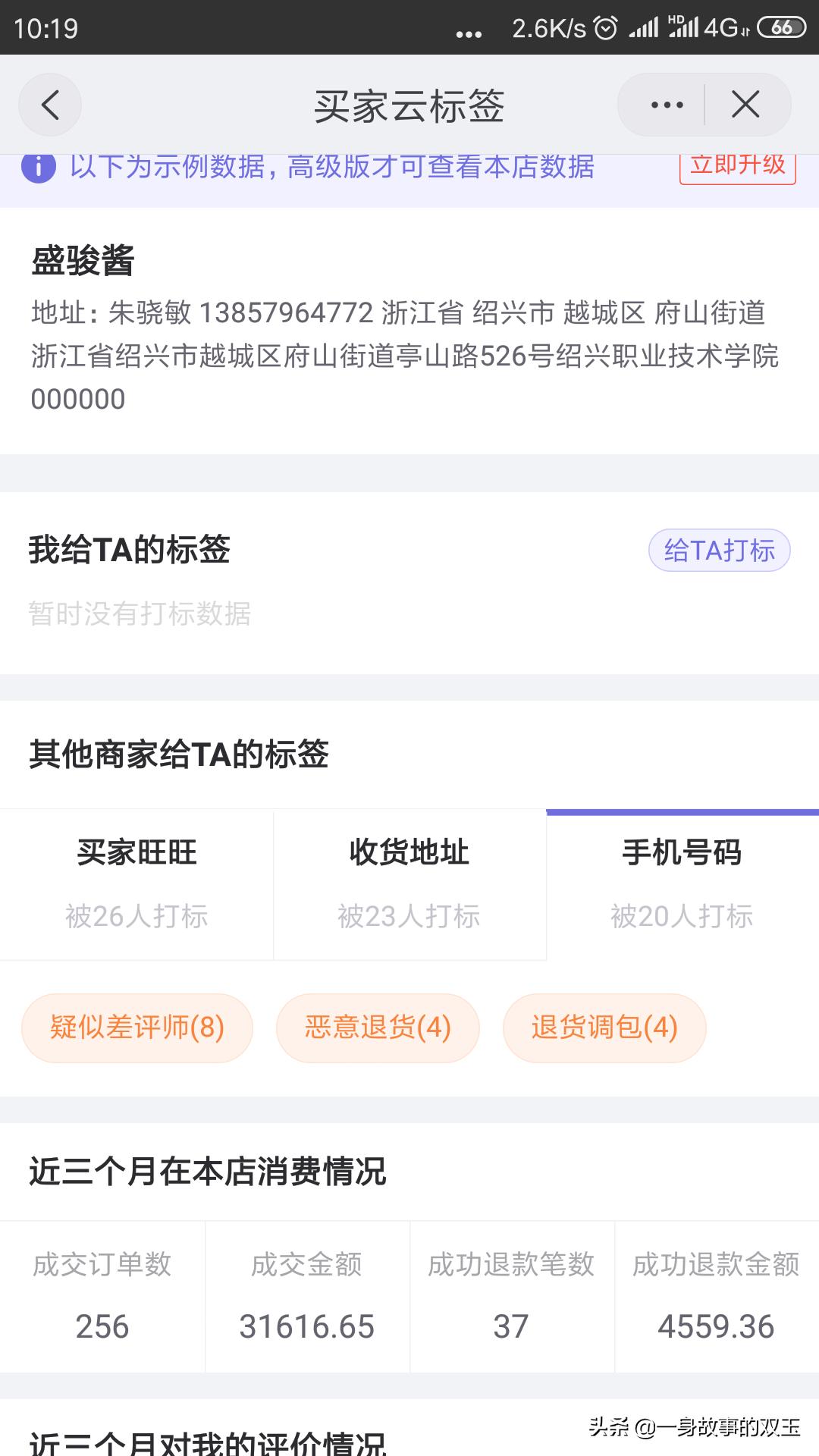Tap 立即升级 to upgrade now
This screenshot has height=1456, width=819.
tap(736, 165)
